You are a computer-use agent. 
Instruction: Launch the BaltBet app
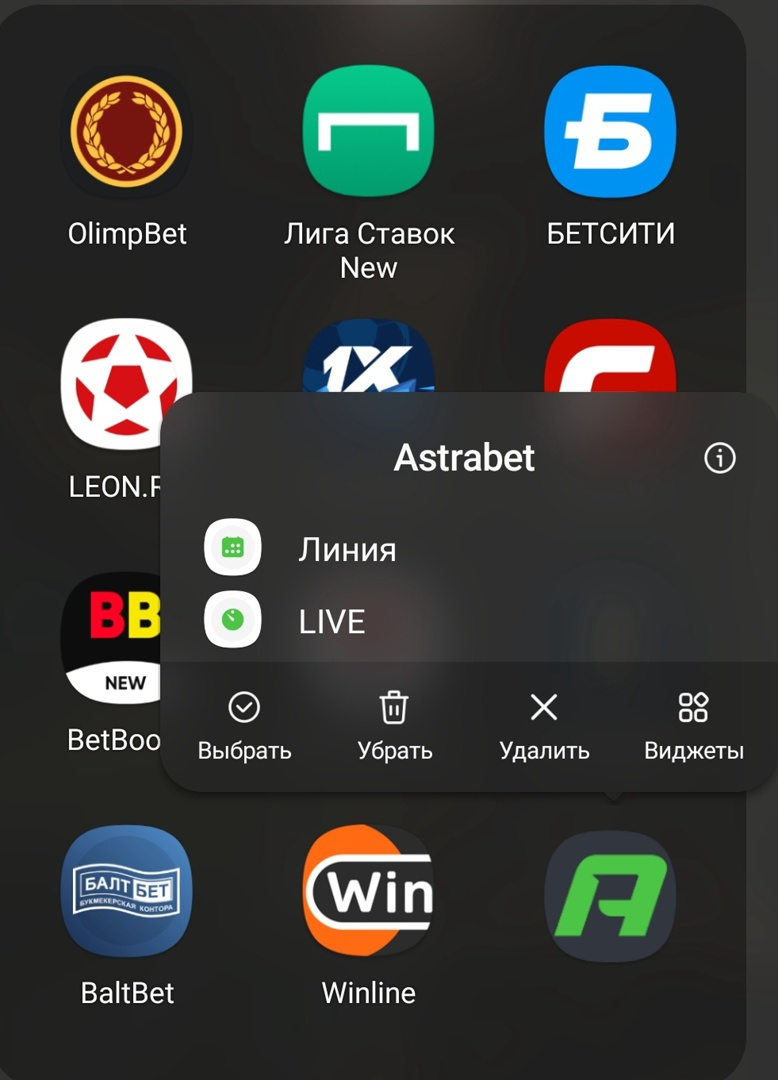click(127, 890)
